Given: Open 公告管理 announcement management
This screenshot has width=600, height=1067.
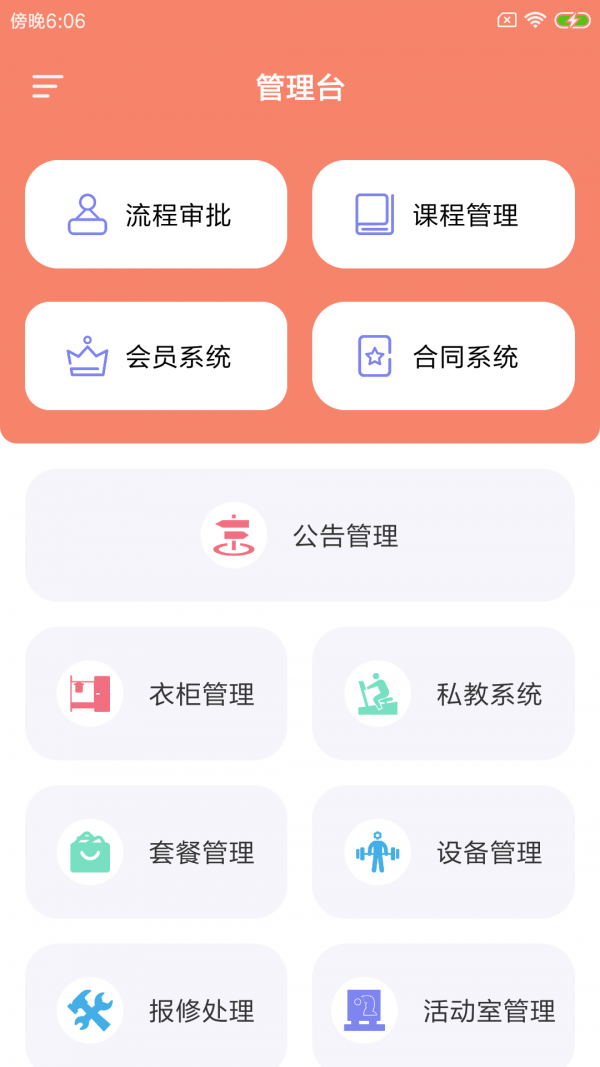Looking at the screenshot, I should tap(300, 536).
